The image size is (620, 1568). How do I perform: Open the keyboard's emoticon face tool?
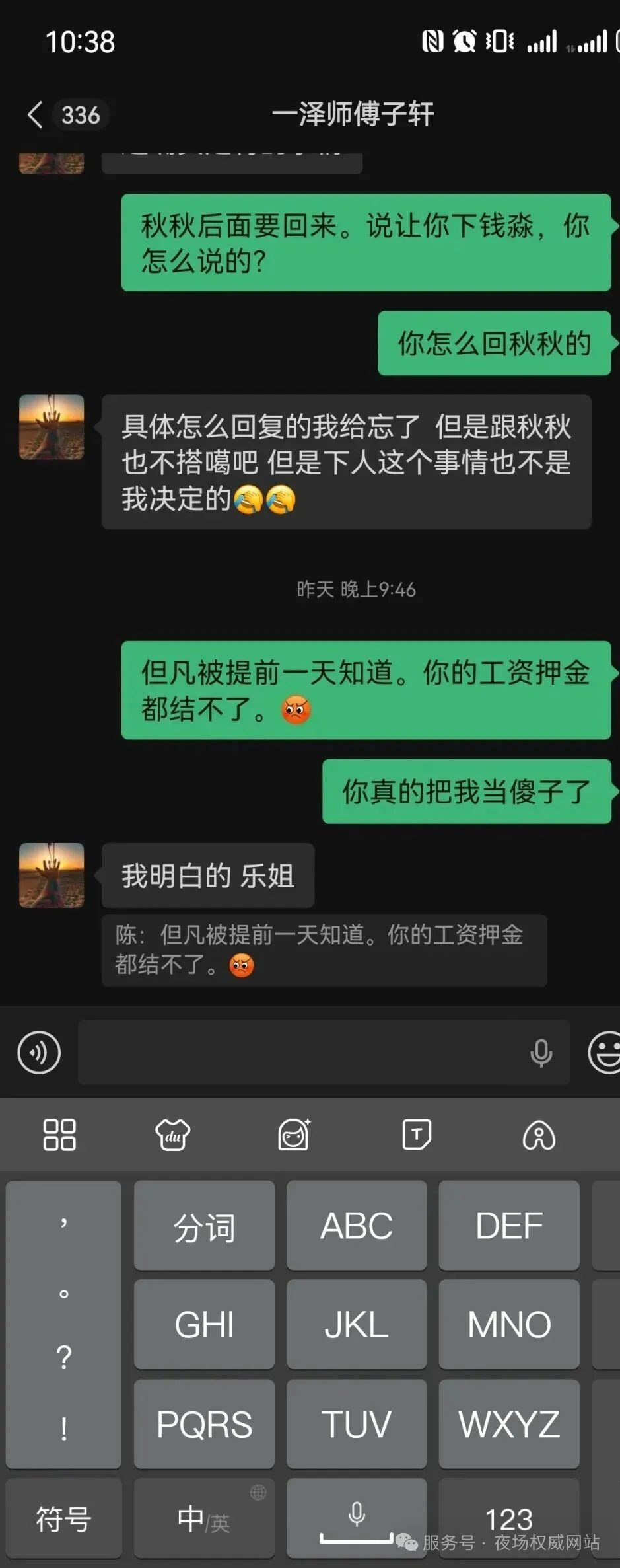[x=294, y=1135]
